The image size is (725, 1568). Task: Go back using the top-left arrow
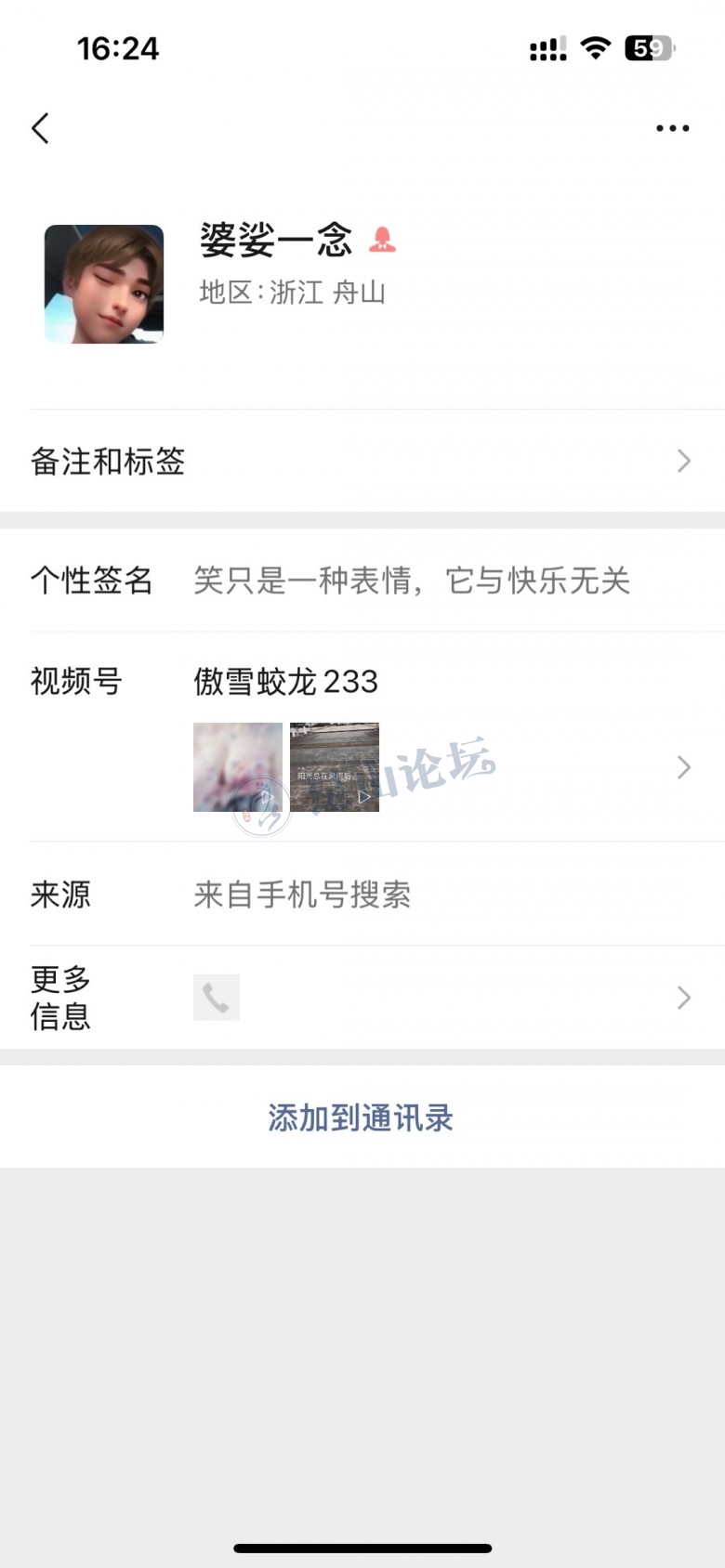40,128
